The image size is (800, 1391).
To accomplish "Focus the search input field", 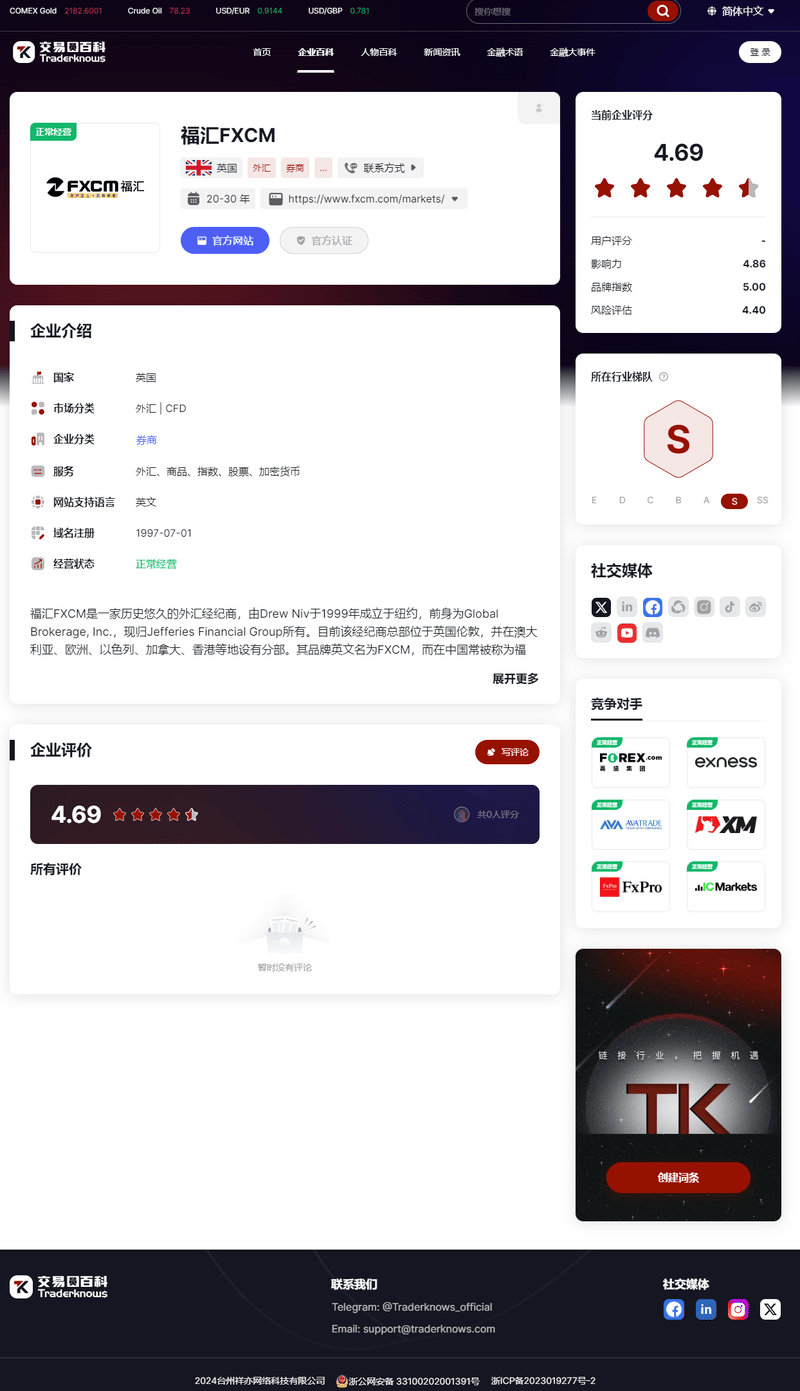I will (555, 11).
